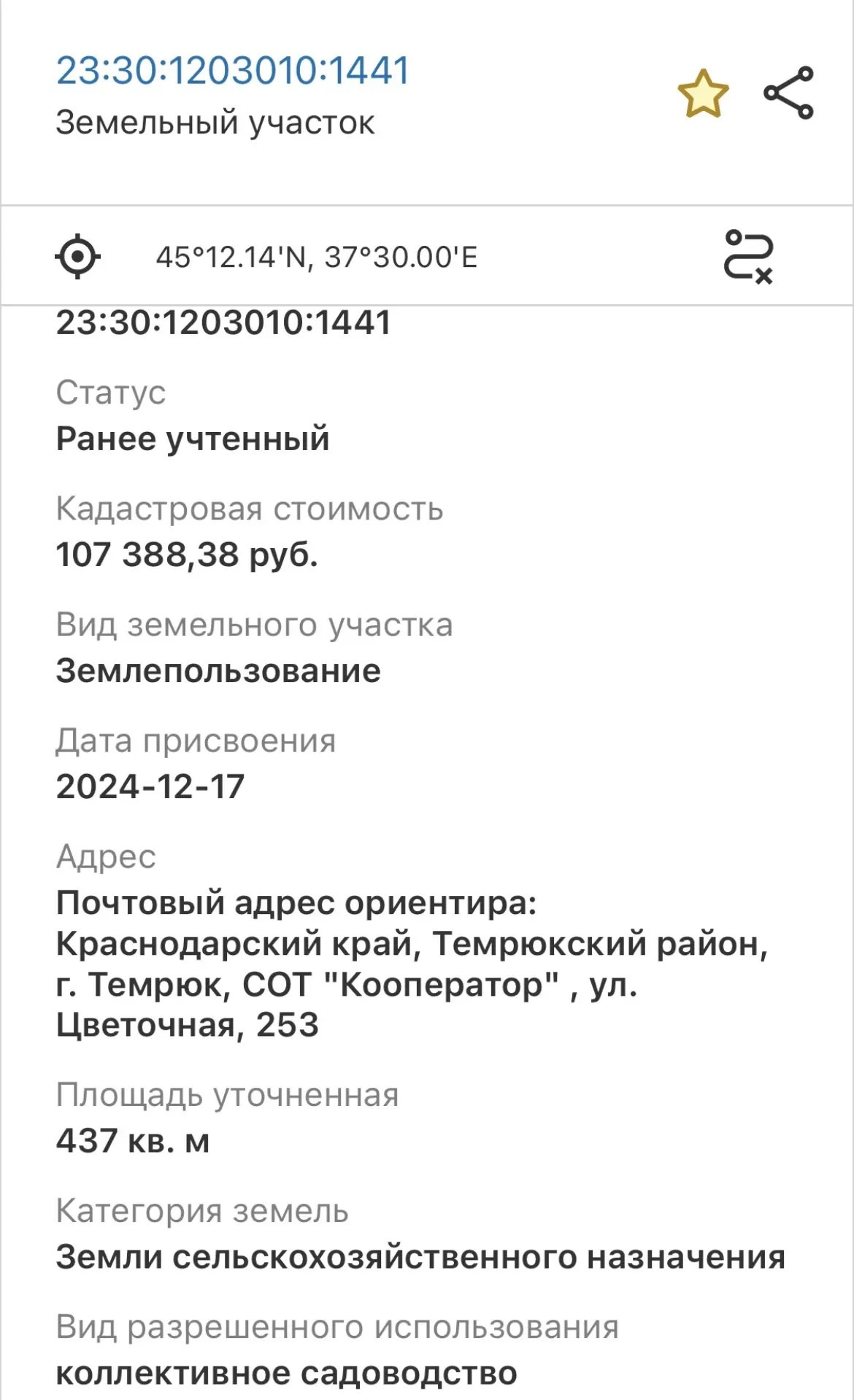Center map on the plot coordinates
854x1400 pixels.
pyautogui.click(x=77, y=257)
